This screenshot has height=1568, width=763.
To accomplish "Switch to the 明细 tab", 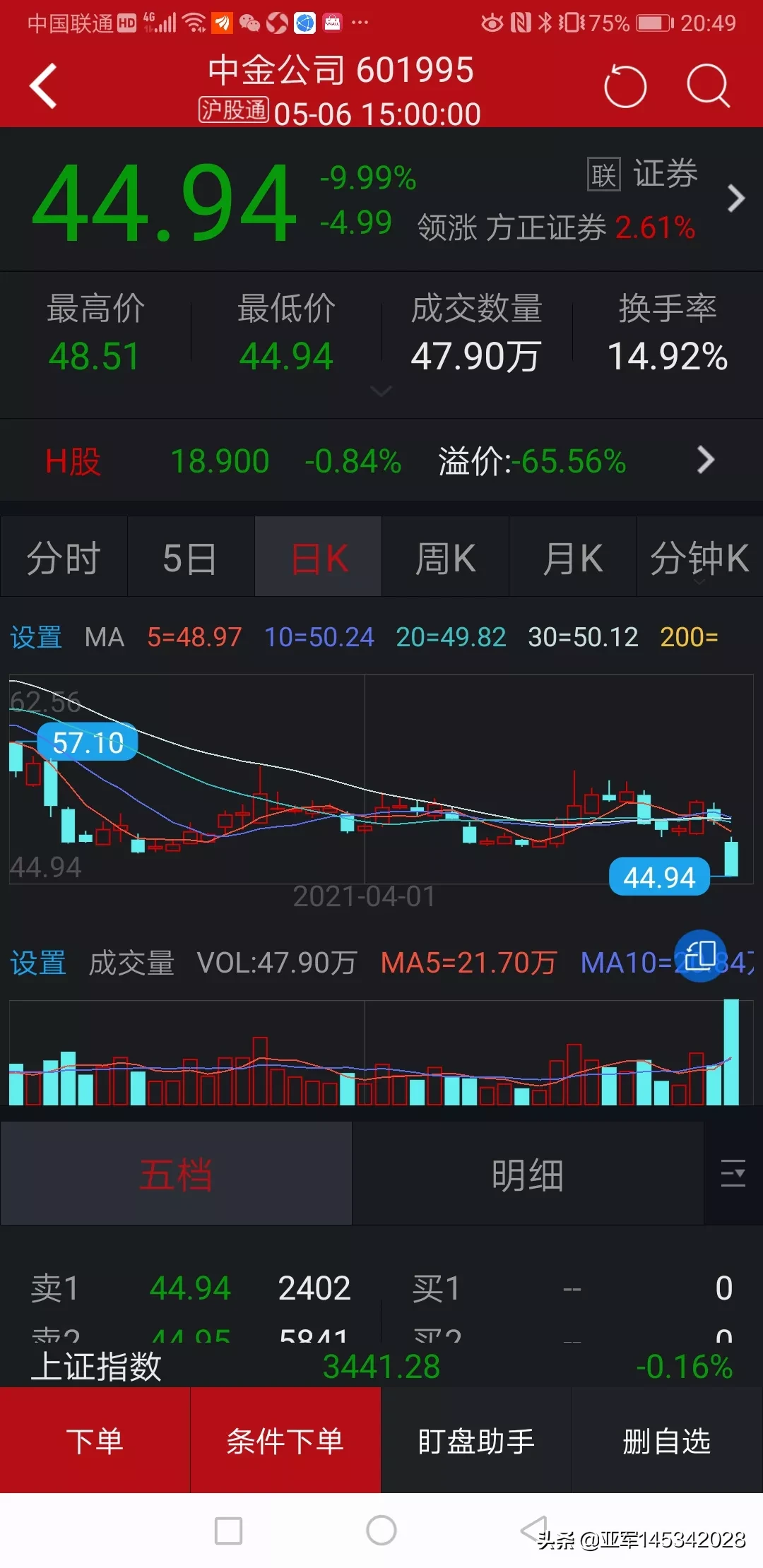I will pyautogui.click(x=527, y=1176).
